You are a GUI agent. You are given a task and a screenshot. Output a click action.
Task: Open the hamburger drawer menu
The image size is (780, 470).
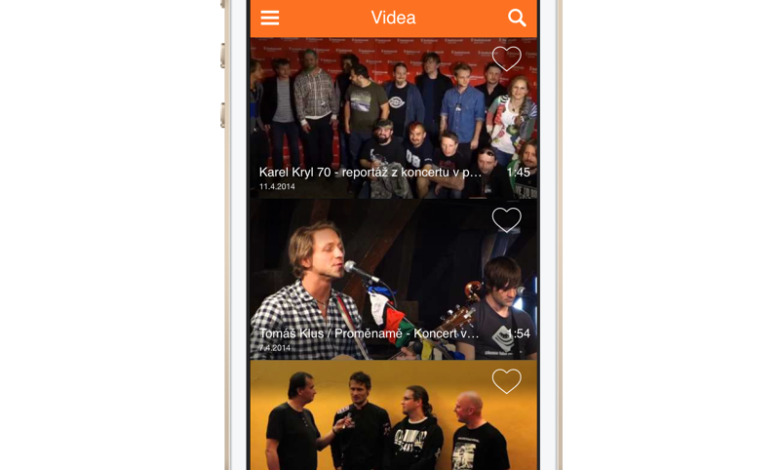[x=270, y=18]
